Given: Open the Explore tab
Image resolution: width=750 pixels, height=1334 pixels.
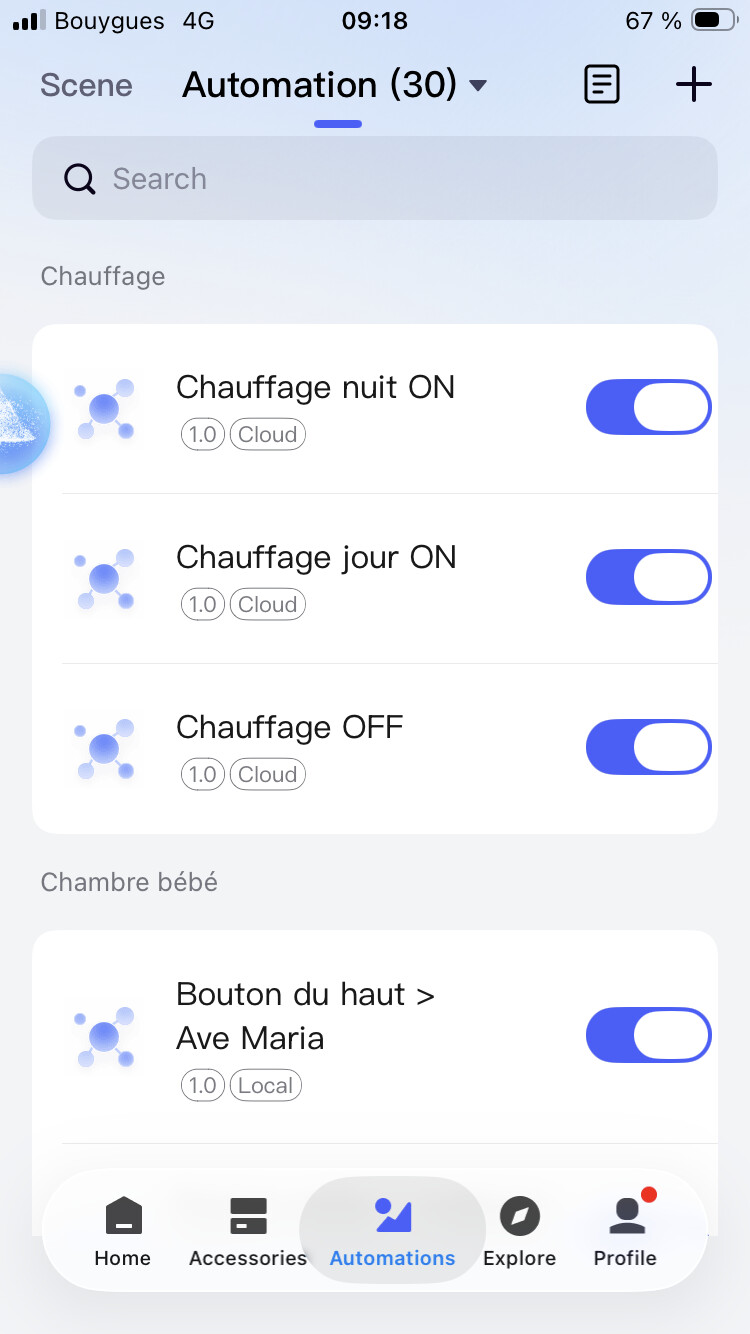Looking at the screenshot, I should [519, 1232].
